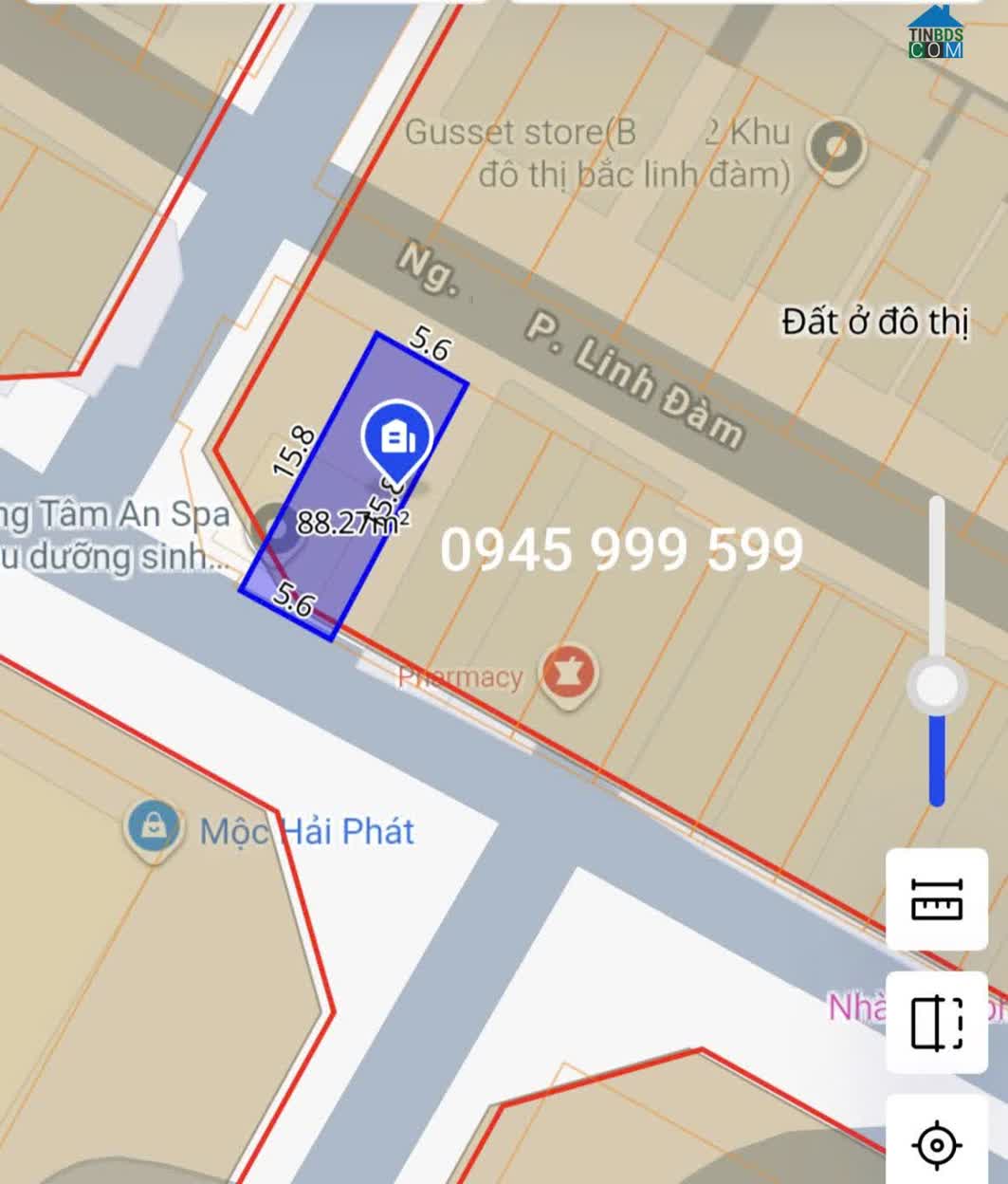Open the split map compare tool
Image resolution: width=1008 pixels, height=1184 pixels.
tap(936, 1023)
